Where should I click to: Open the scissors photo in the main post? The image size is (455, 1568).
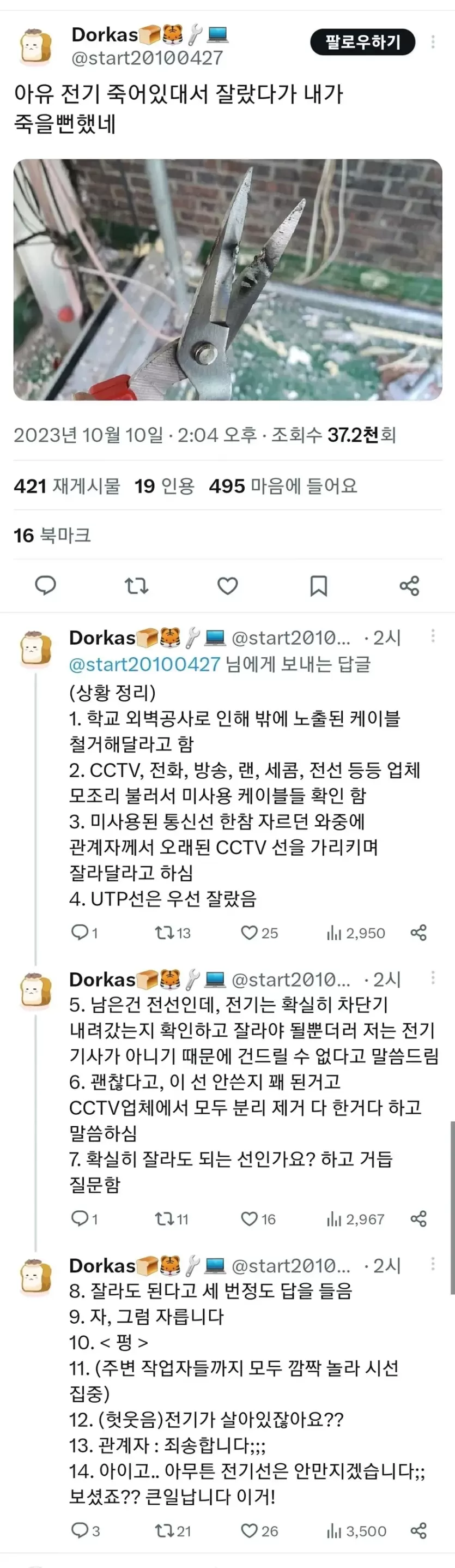point(228,279)
